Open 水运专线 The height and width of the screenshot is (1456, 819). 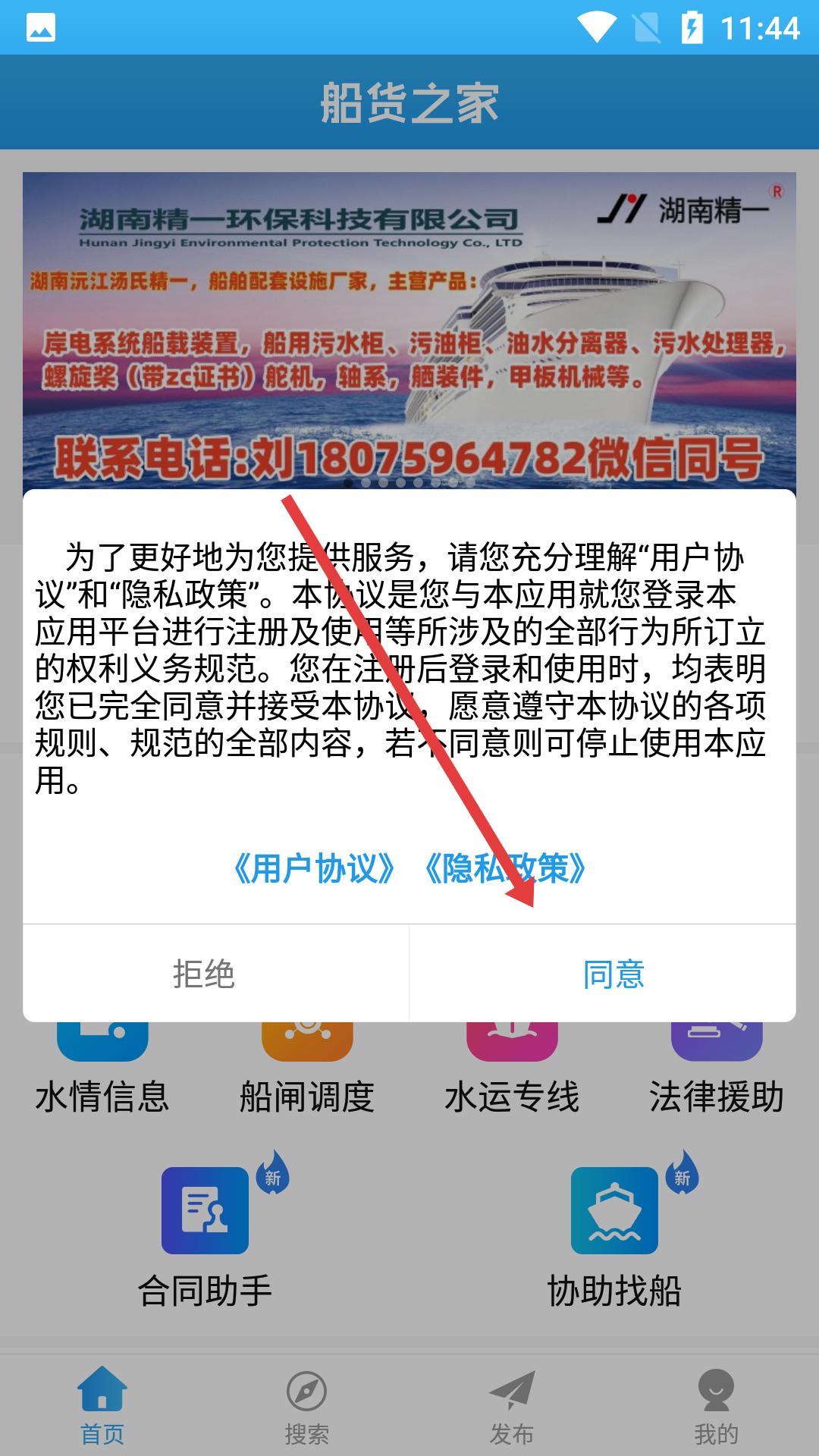click(x=512, y=1077)
